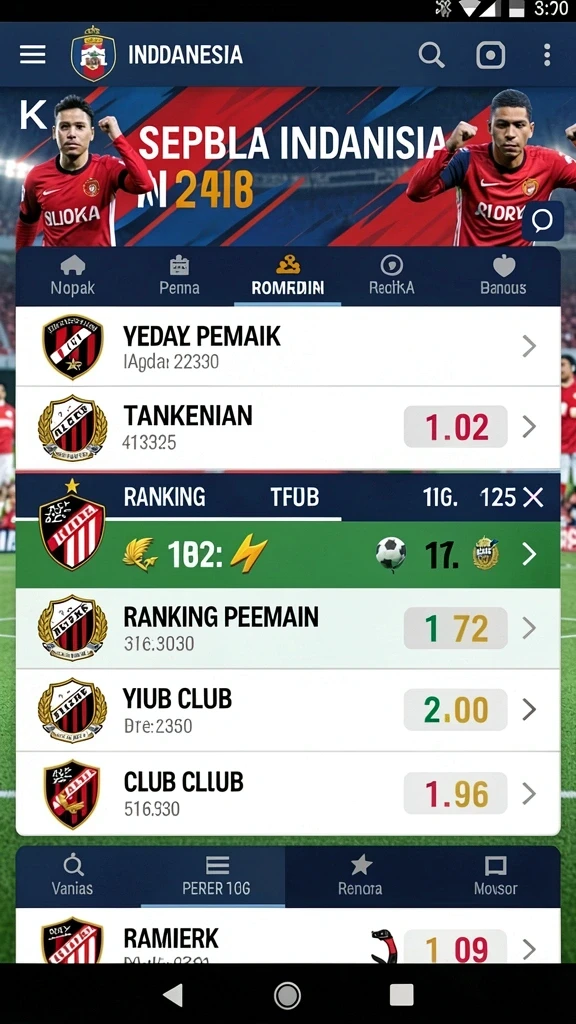
Task: Switch to the TFUB tab
Action: click(x=295, y=498)
